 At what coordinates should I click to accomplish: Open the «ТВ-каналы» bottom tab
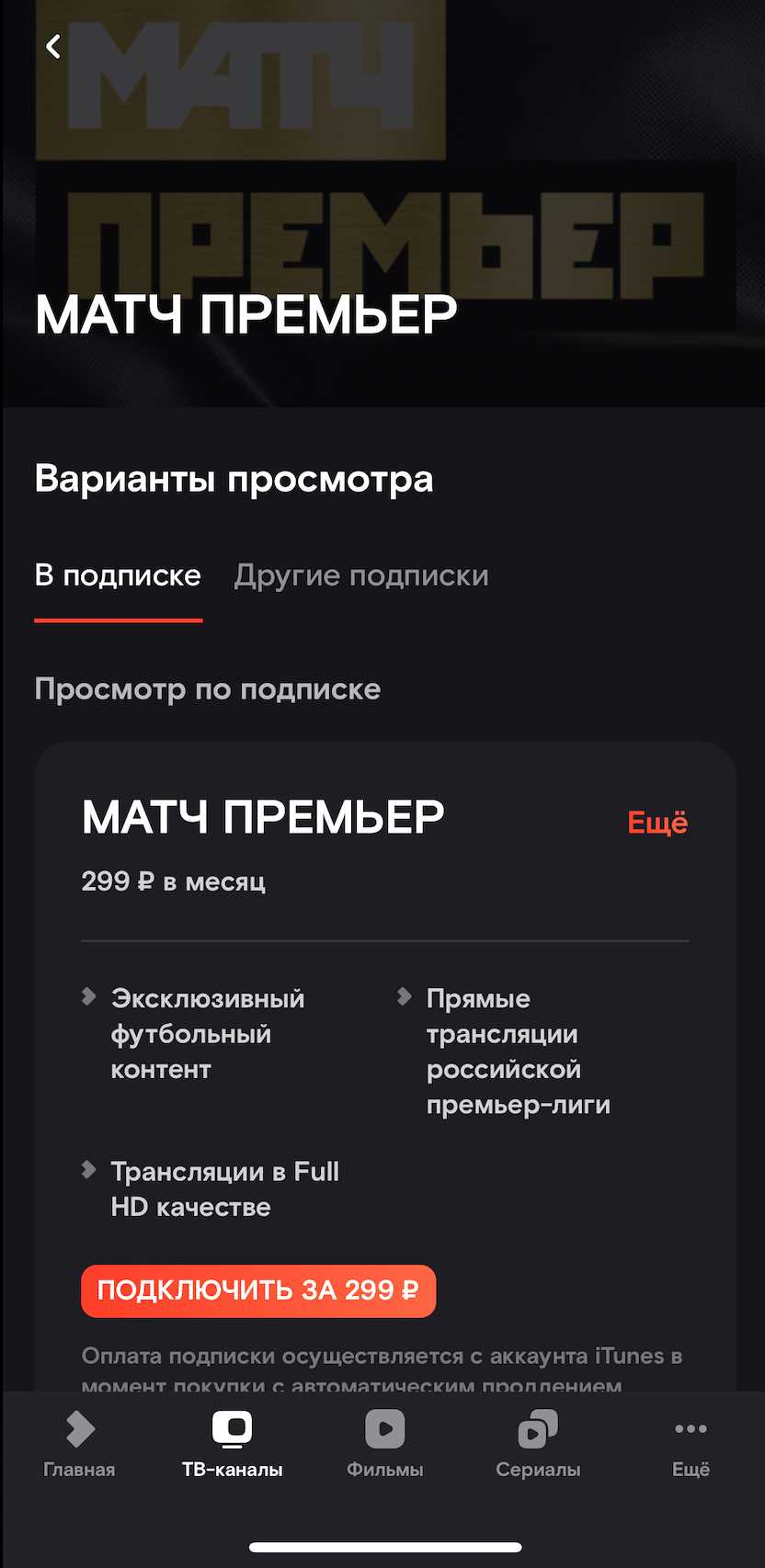pyautogui.click(x=232, y=1445)
